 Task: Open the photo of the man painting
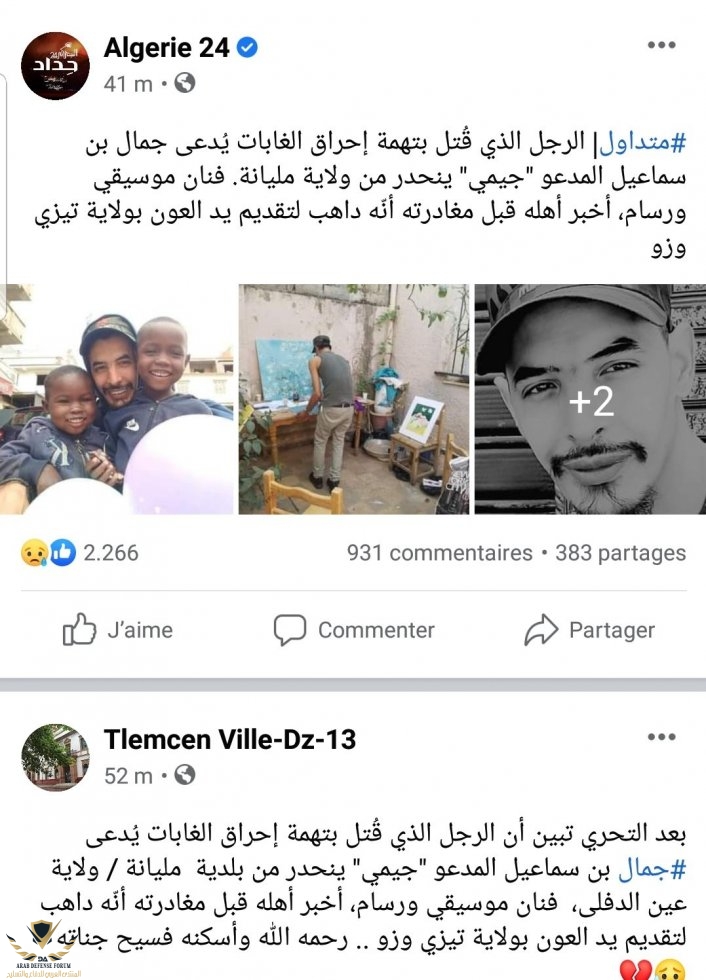(353, 399)
